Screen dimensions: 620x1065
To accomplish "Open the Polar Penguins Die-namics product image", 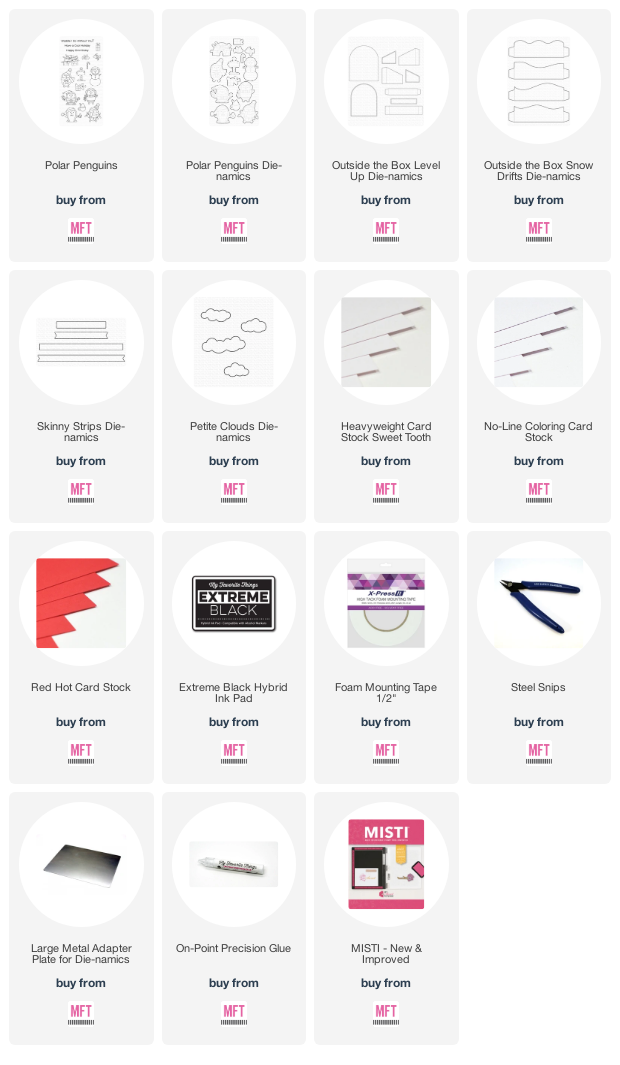I will [x=234, y=82].
